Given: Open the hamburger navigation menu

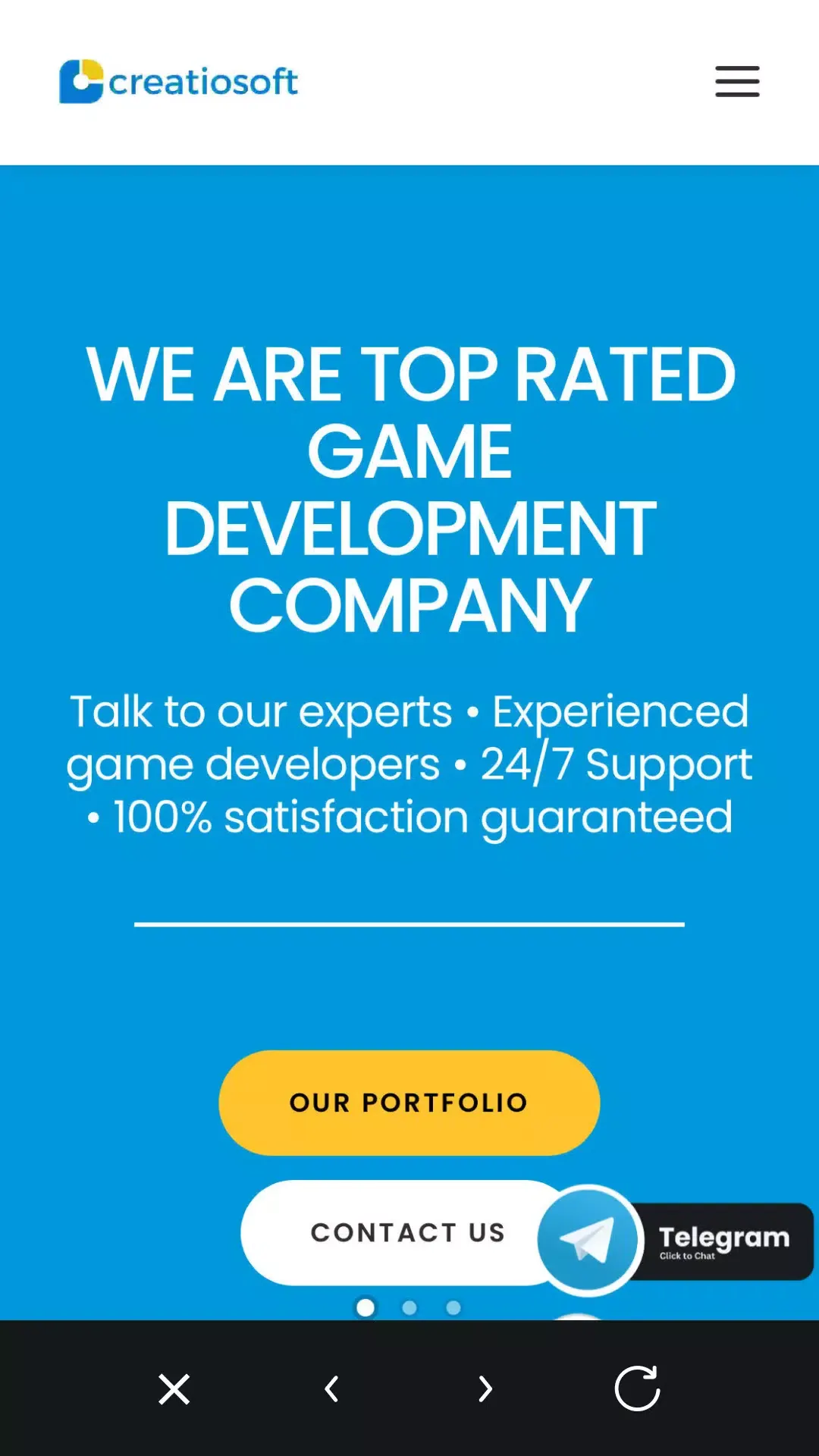Looking at the screenshot, I should 737,81.
